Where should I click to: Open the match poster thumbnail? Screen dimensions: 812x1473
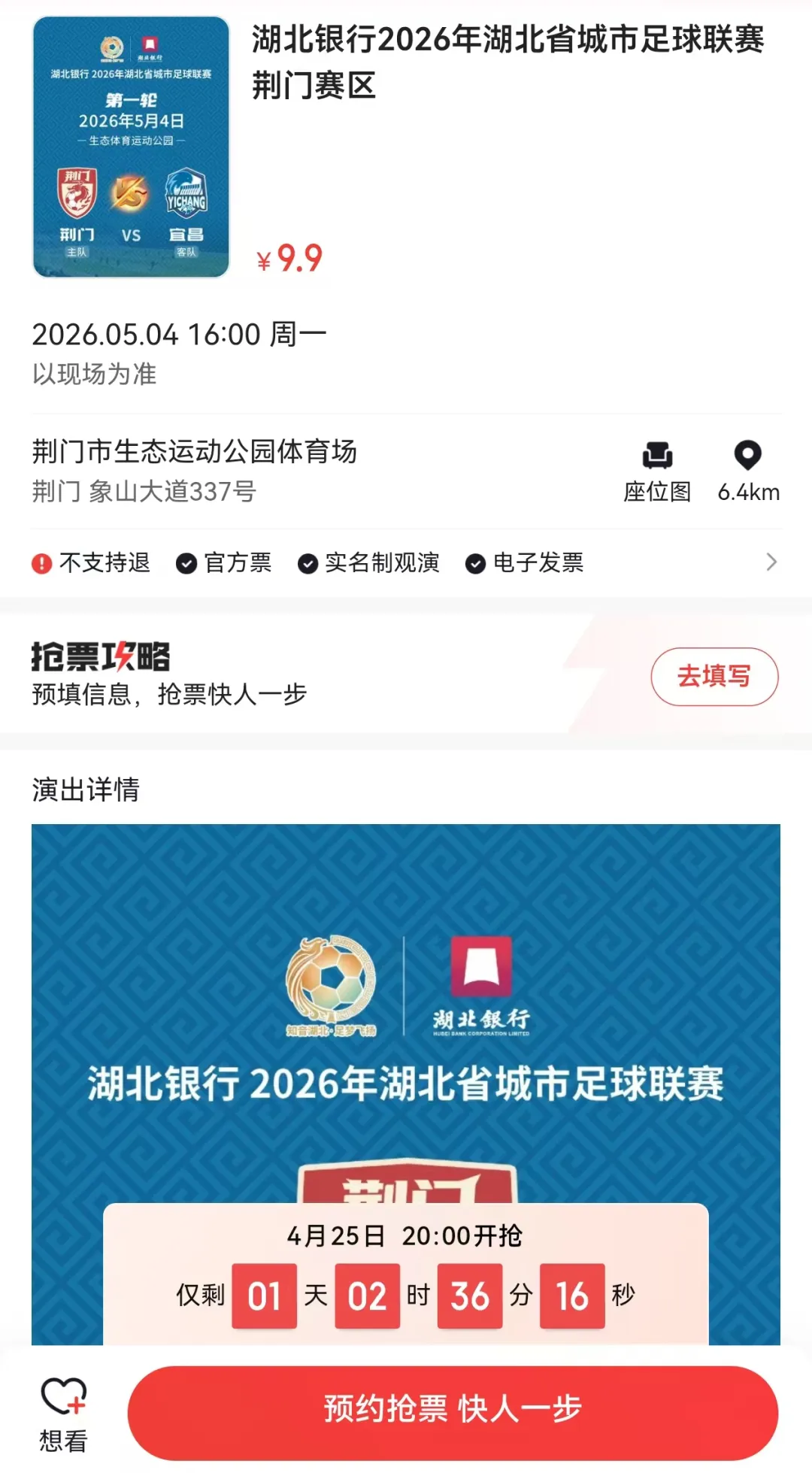click(x=131, y=147)
